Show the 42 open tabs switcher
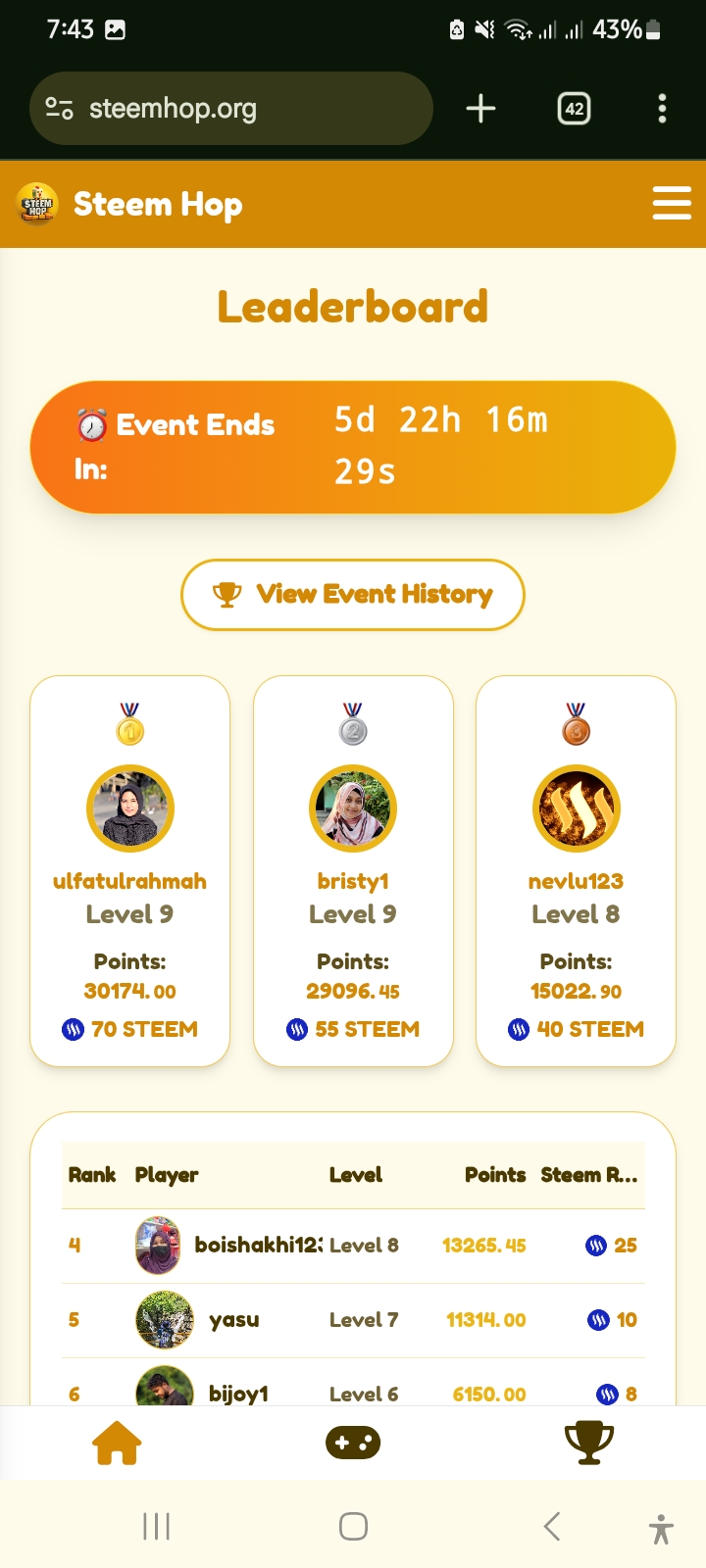This screenshot has height=1568, width=706. click(574, 109)
